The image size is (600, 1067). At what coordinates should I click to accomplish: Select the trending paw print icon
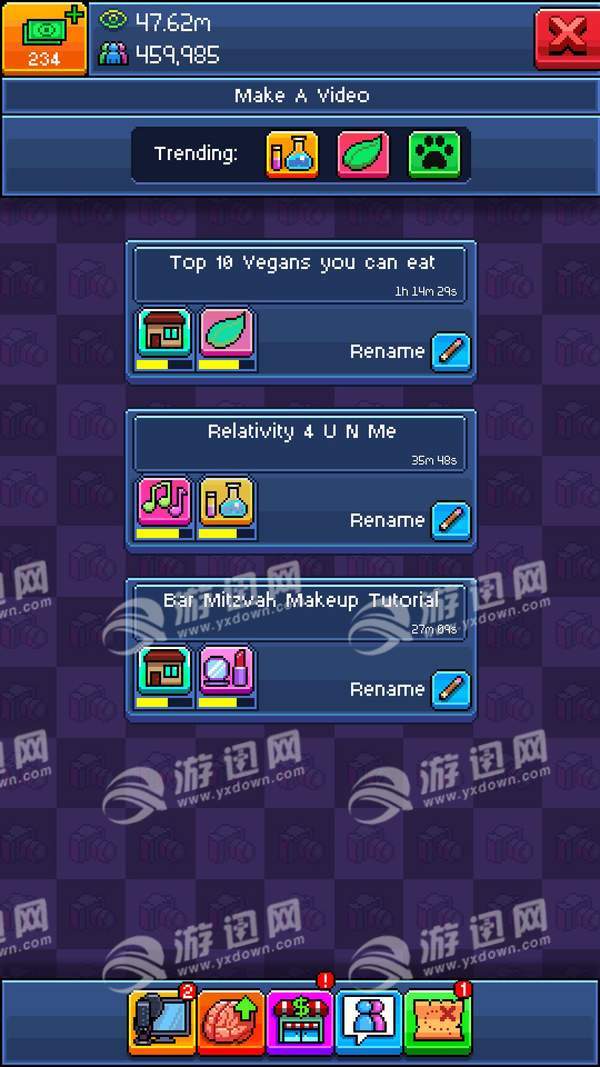tap(434, 154)
